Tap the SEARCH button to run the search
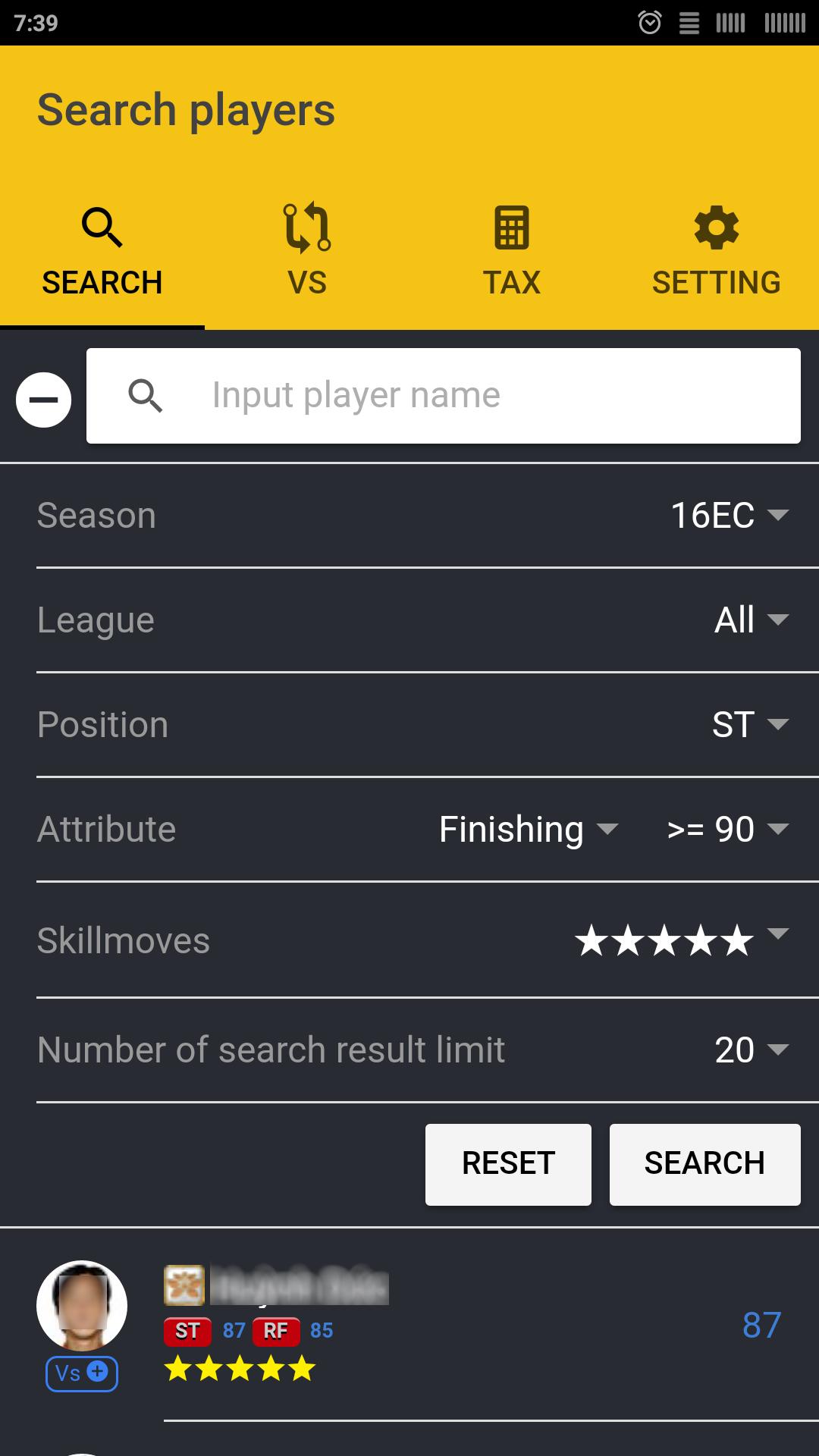The image size is (819, 1456). point(704,1164)
